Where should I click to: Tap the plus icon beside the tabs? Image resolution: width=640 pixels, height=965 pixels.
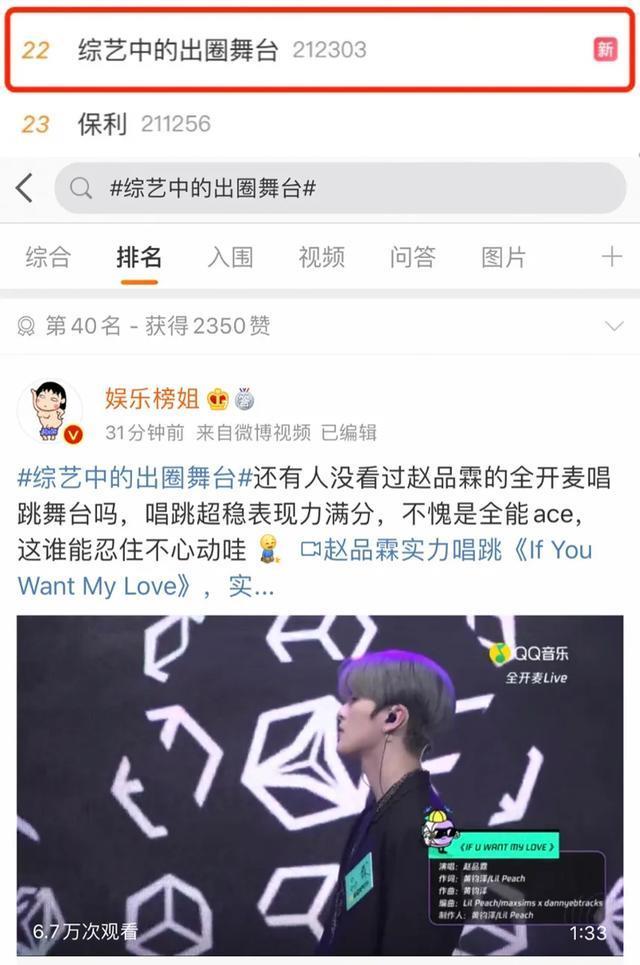click(x=611, y=257)
